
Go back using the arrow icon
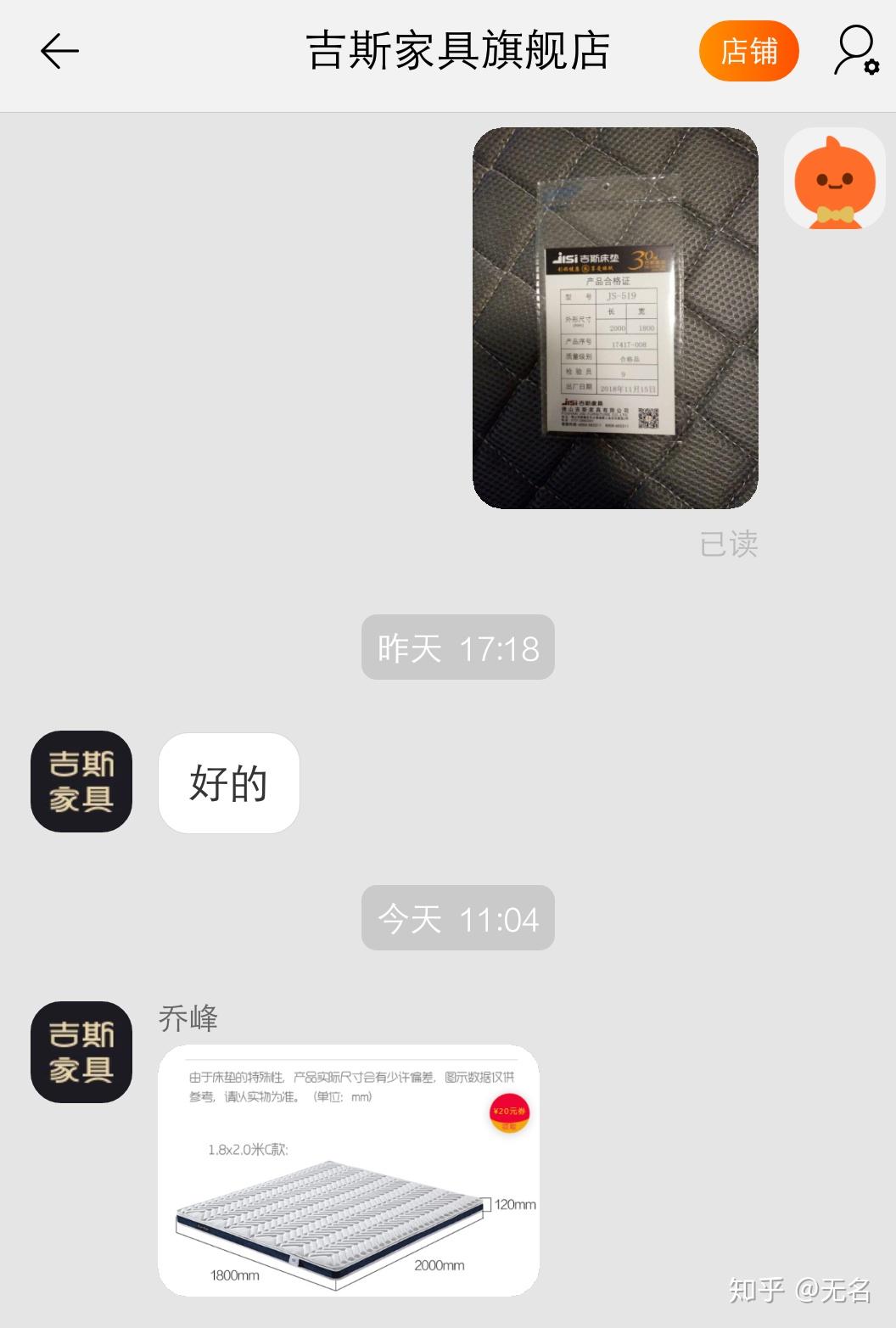click(59, 51)
